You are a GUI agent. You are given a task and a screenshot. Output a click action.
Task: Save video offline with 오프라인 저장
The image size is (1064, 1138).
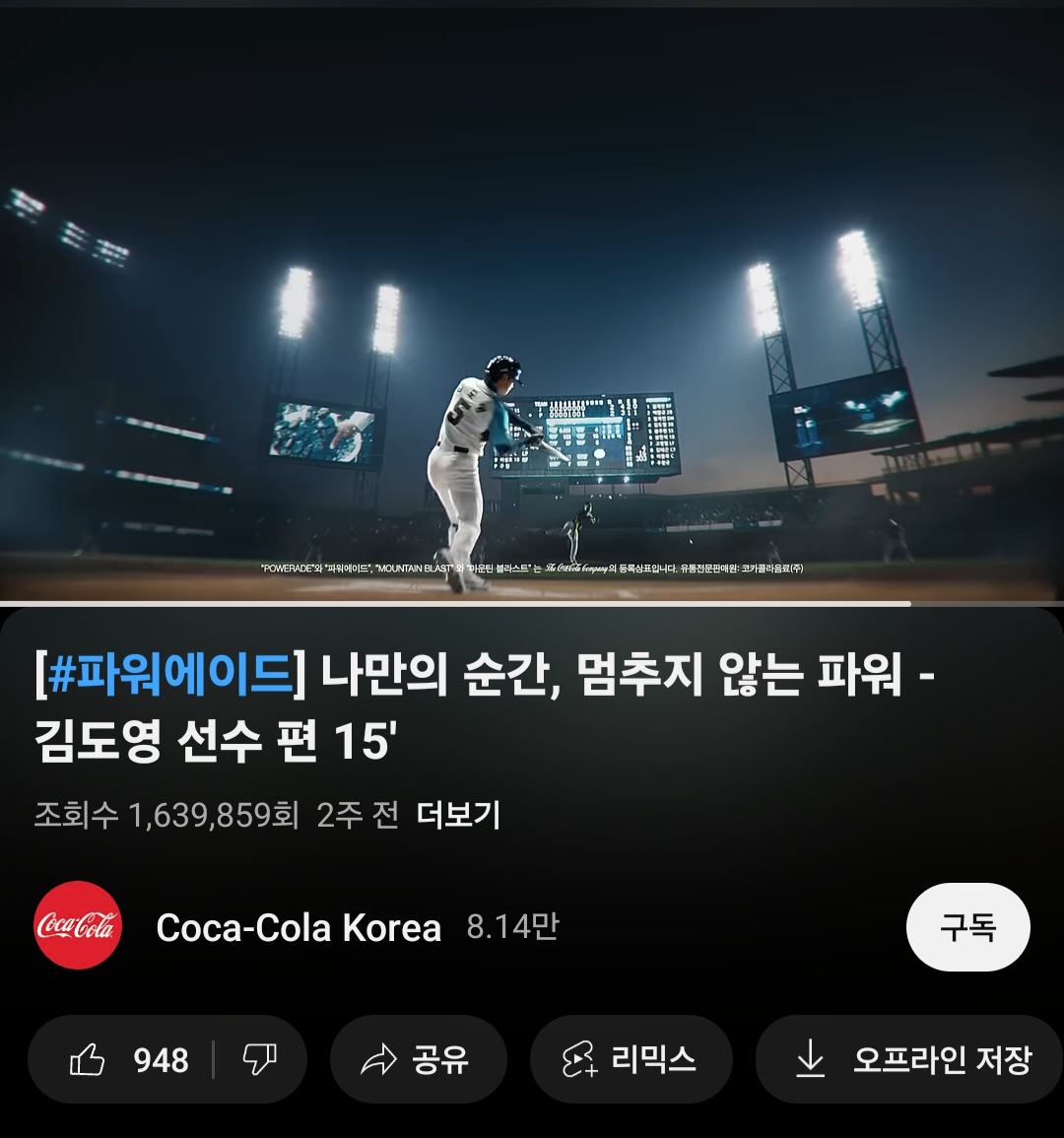(911, 1060)
